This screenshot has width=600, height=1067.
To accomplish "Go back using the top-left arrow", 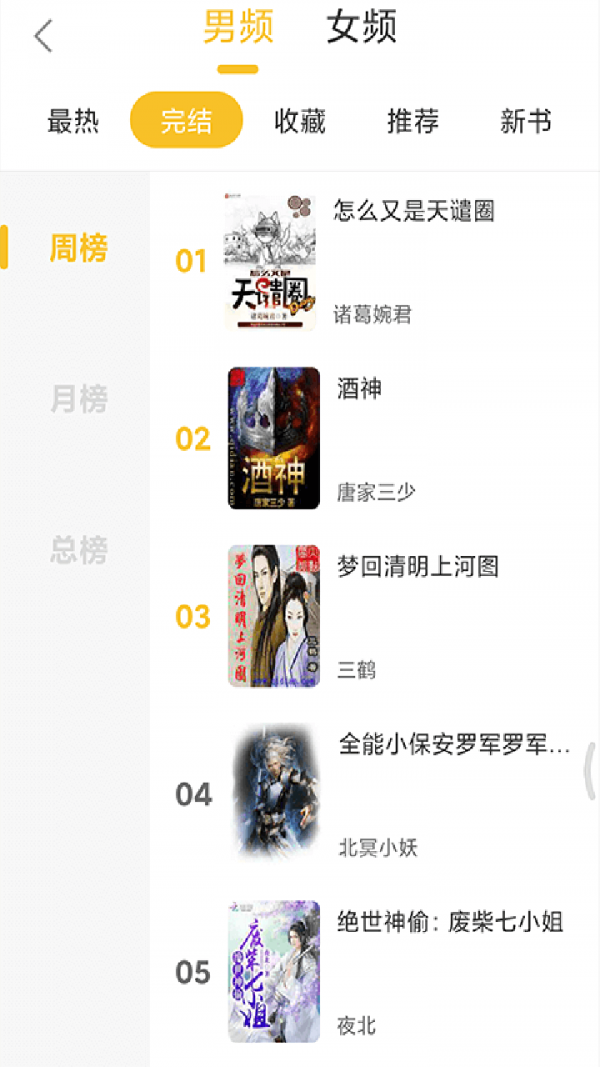I will pyautogui.click(x=42, y=37).
